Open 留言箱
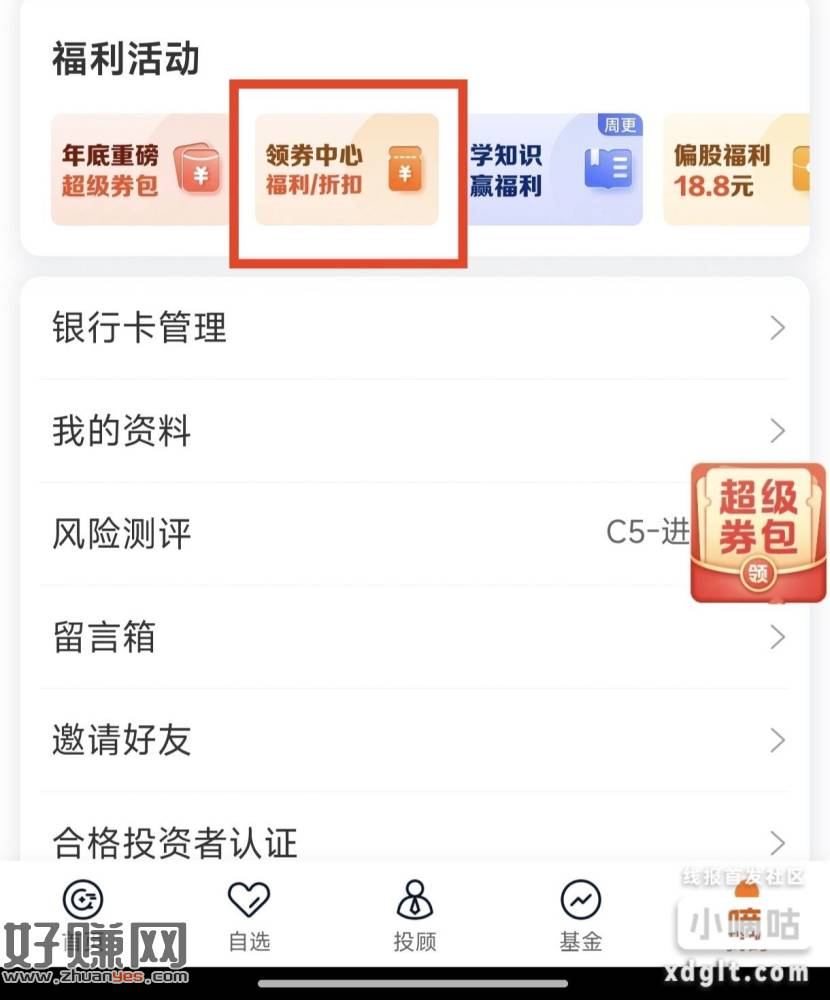The height and width of the screenshot is (1000, 830). (x=414, y=637)
